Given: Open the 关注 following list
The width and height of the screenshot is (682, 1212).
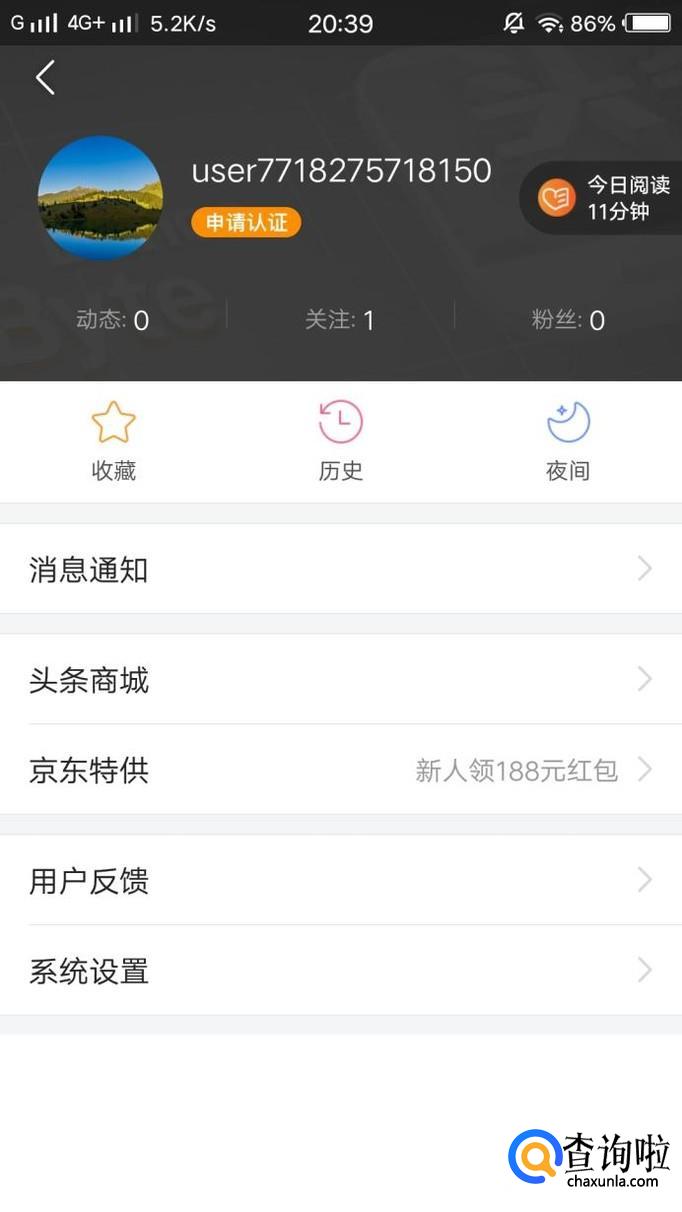Looking at the screenshot, I should [x=340, y=320].
